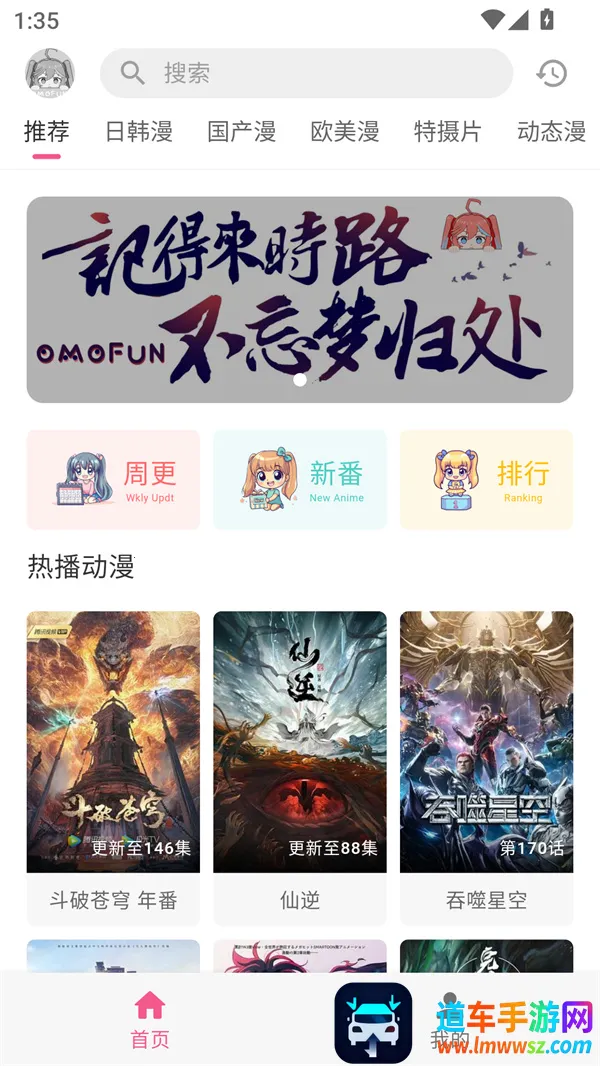The height and width of the screenshot is (1066, 600).
Task: Select the 推荐 tab
Action: [47, 131]
